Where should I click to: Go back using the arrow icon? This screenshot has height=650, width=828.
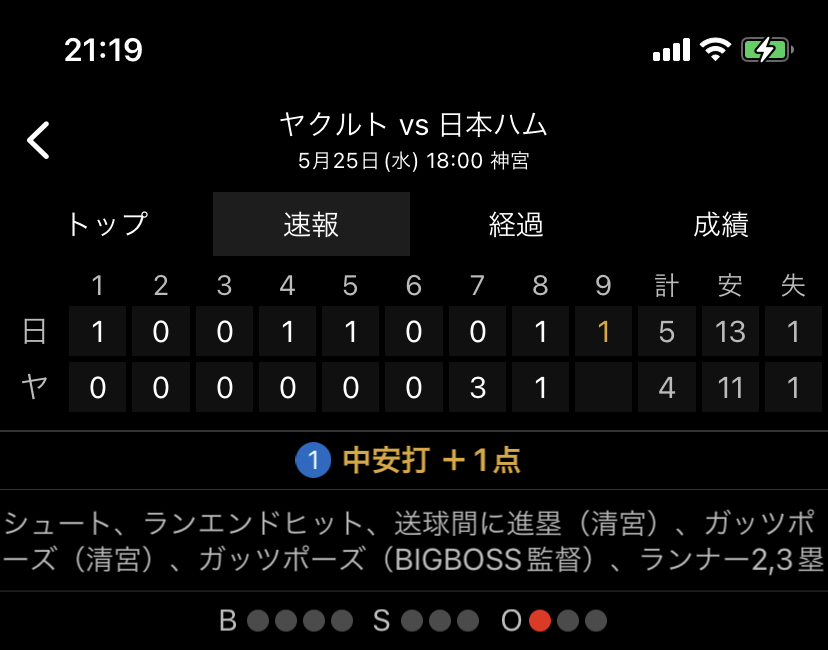38,140
